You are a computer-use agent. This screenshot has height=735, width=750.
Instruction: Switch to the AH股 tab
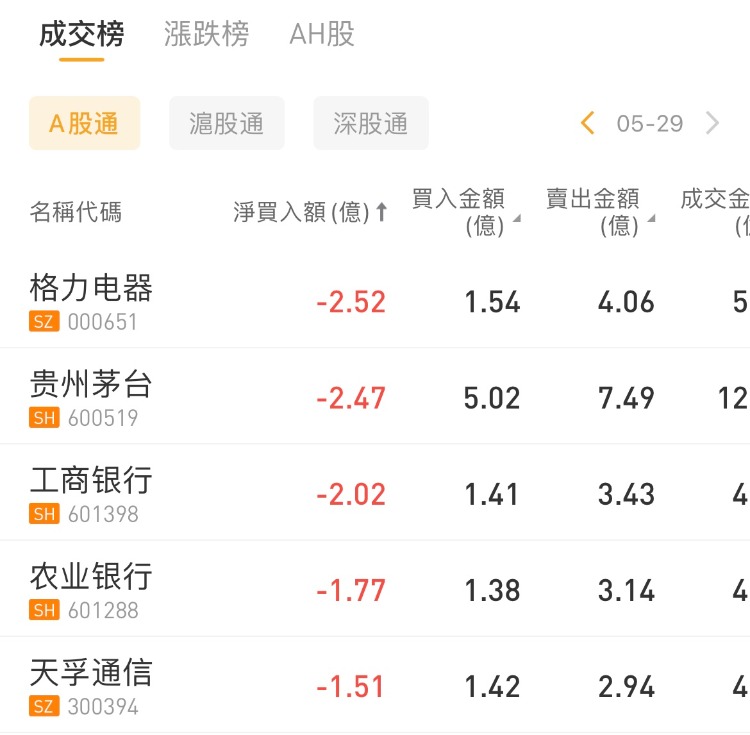pos(322,35)
